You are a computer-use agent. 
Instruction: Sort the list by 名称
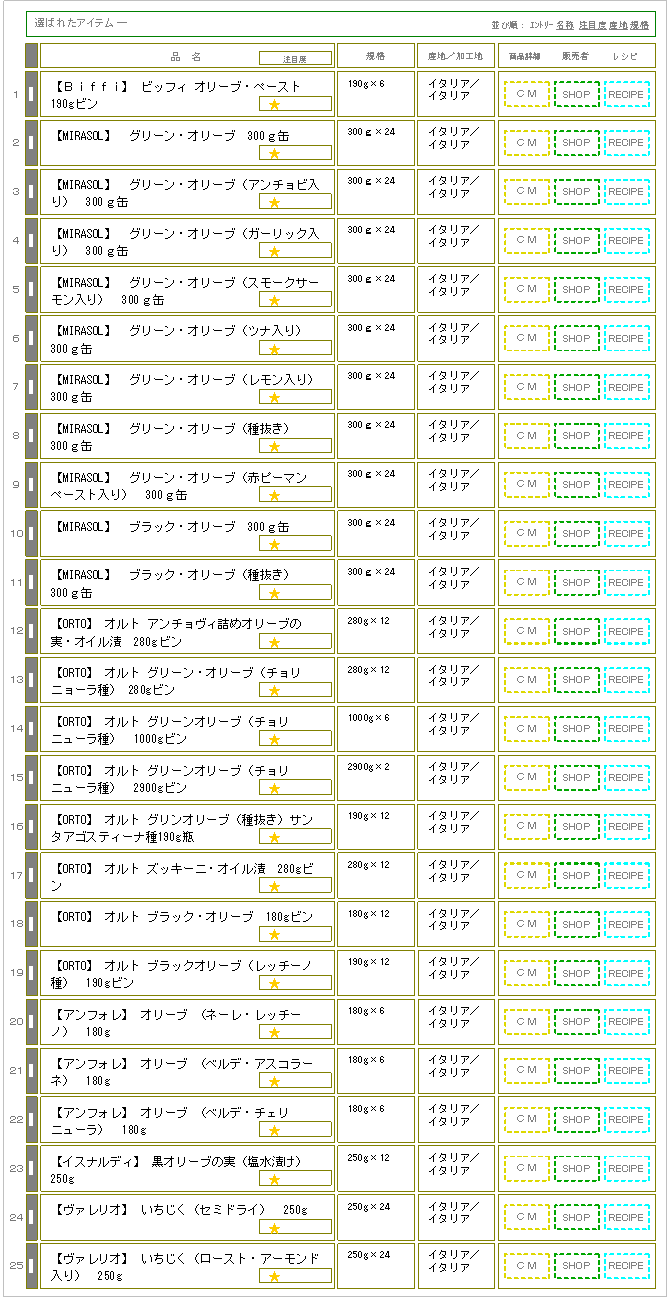click(565, 23)
